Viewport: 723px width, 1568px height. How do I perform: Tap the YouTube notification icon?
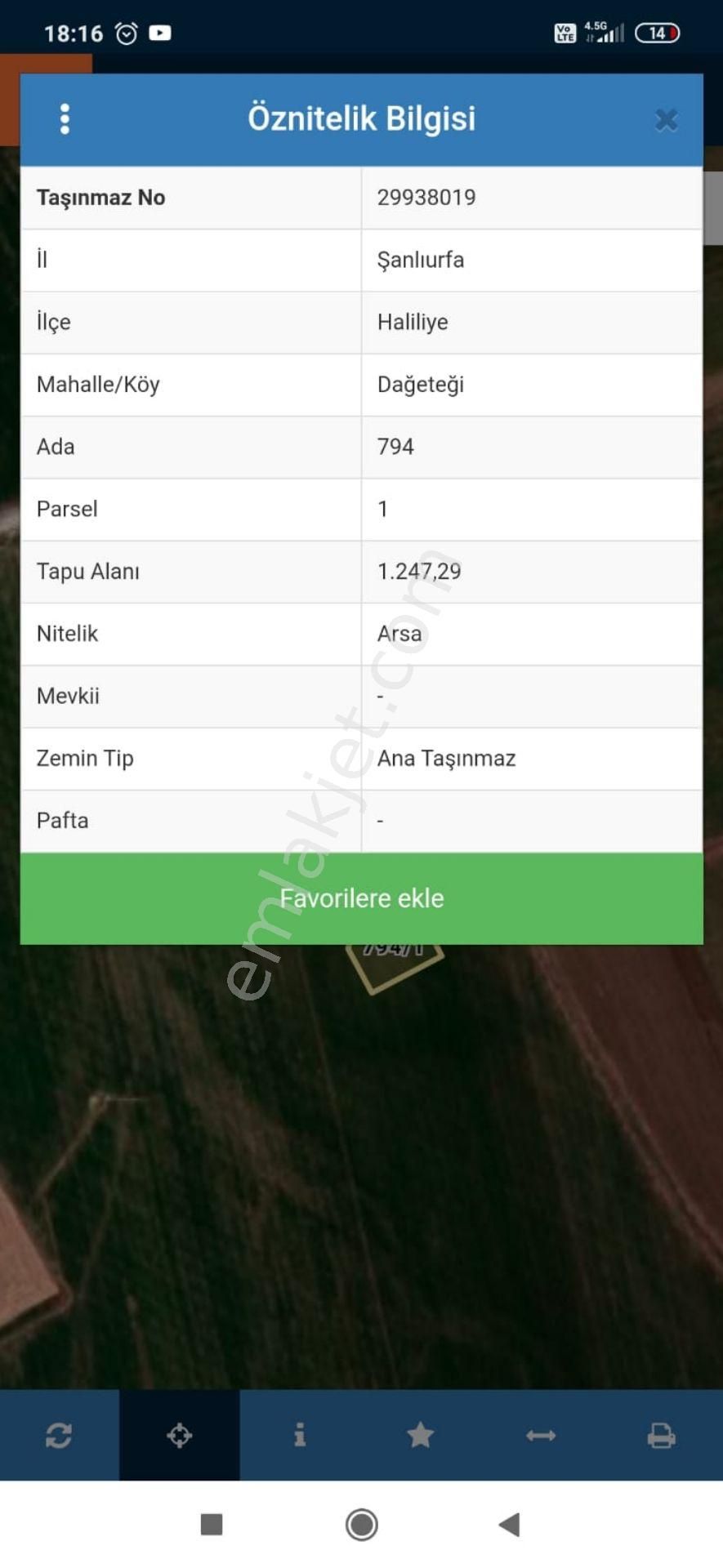[160, 33]
